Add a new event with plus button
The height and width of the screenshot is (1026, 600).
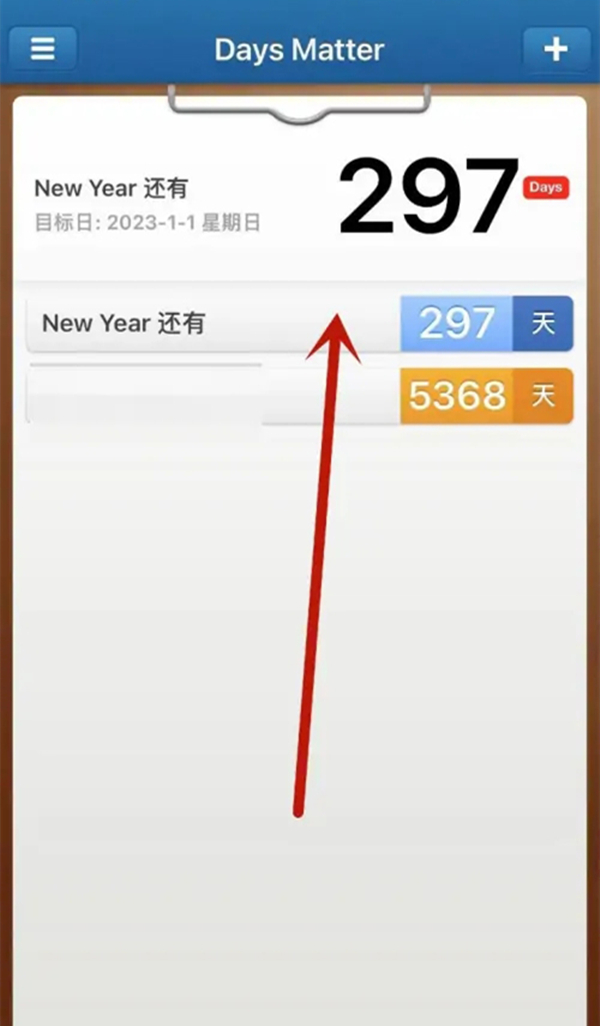pos(556,49)
